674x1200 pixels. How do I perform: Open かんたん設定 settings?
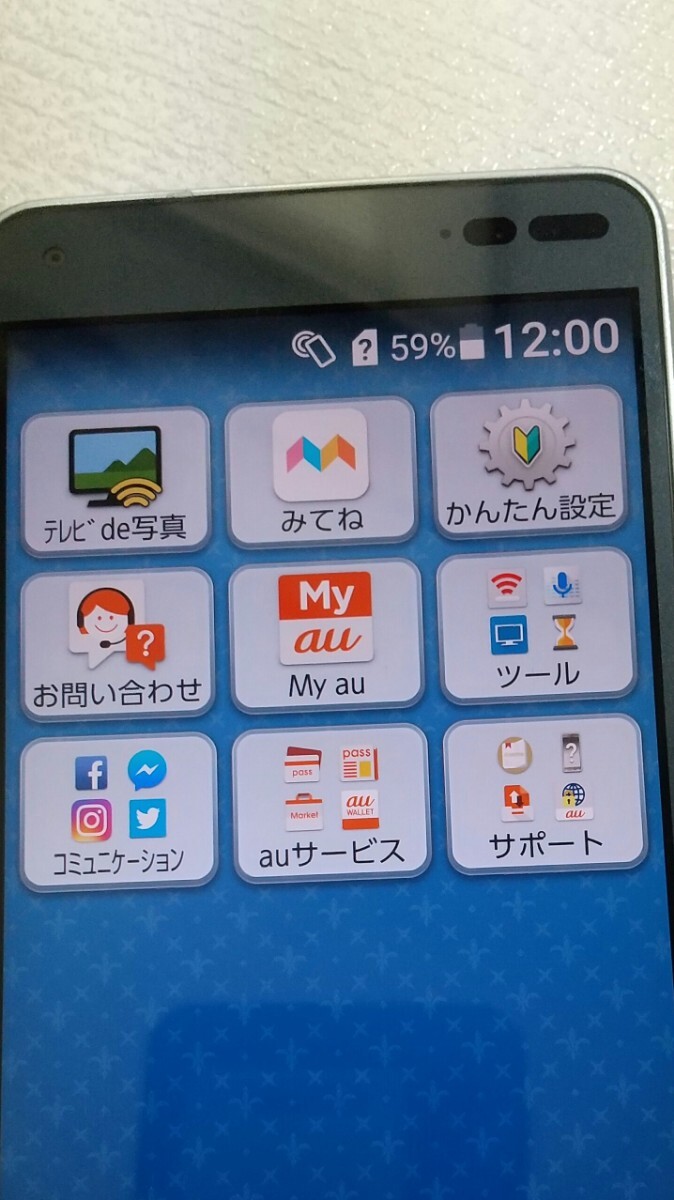(x=529, y=465)
